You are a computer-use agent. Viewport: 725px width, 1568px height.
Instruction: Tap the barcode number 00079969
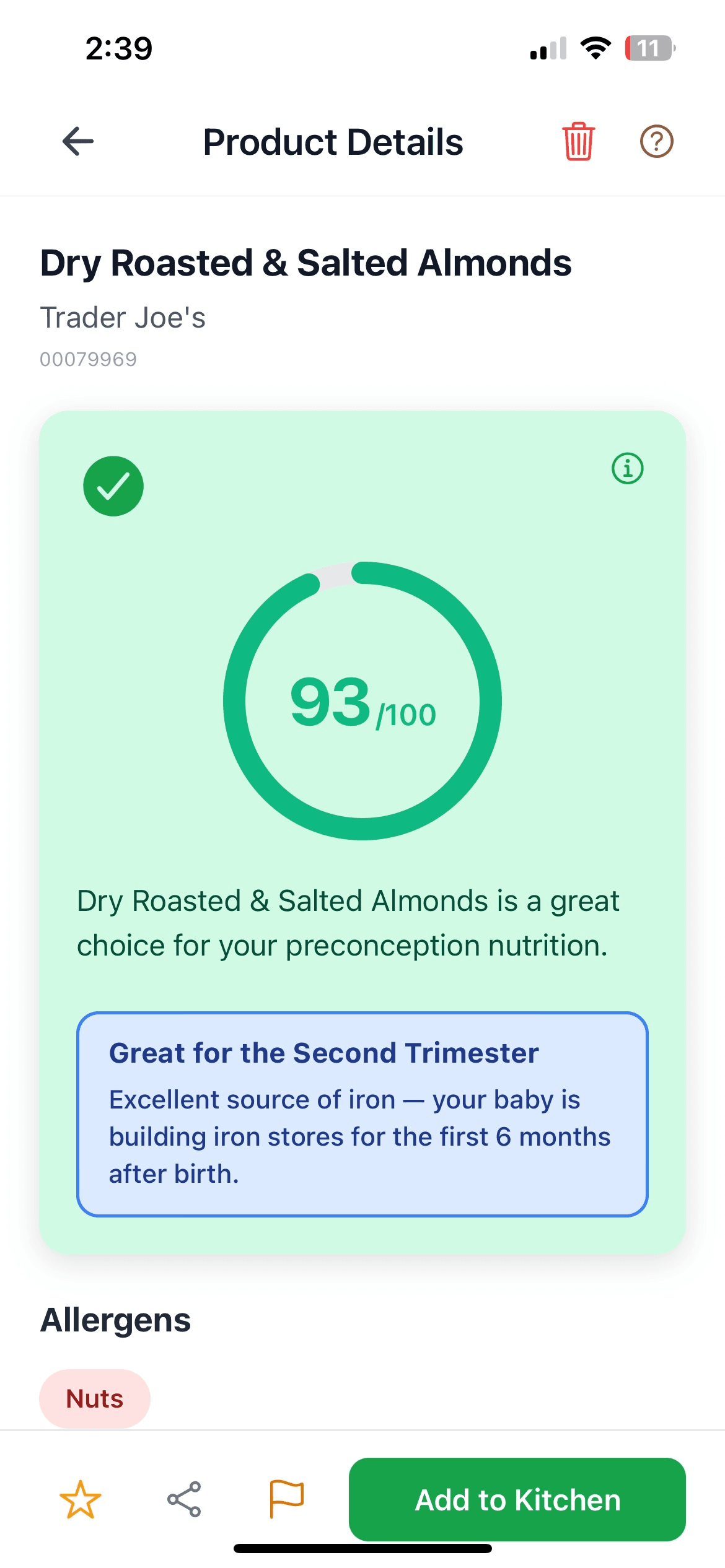[88, 358]
